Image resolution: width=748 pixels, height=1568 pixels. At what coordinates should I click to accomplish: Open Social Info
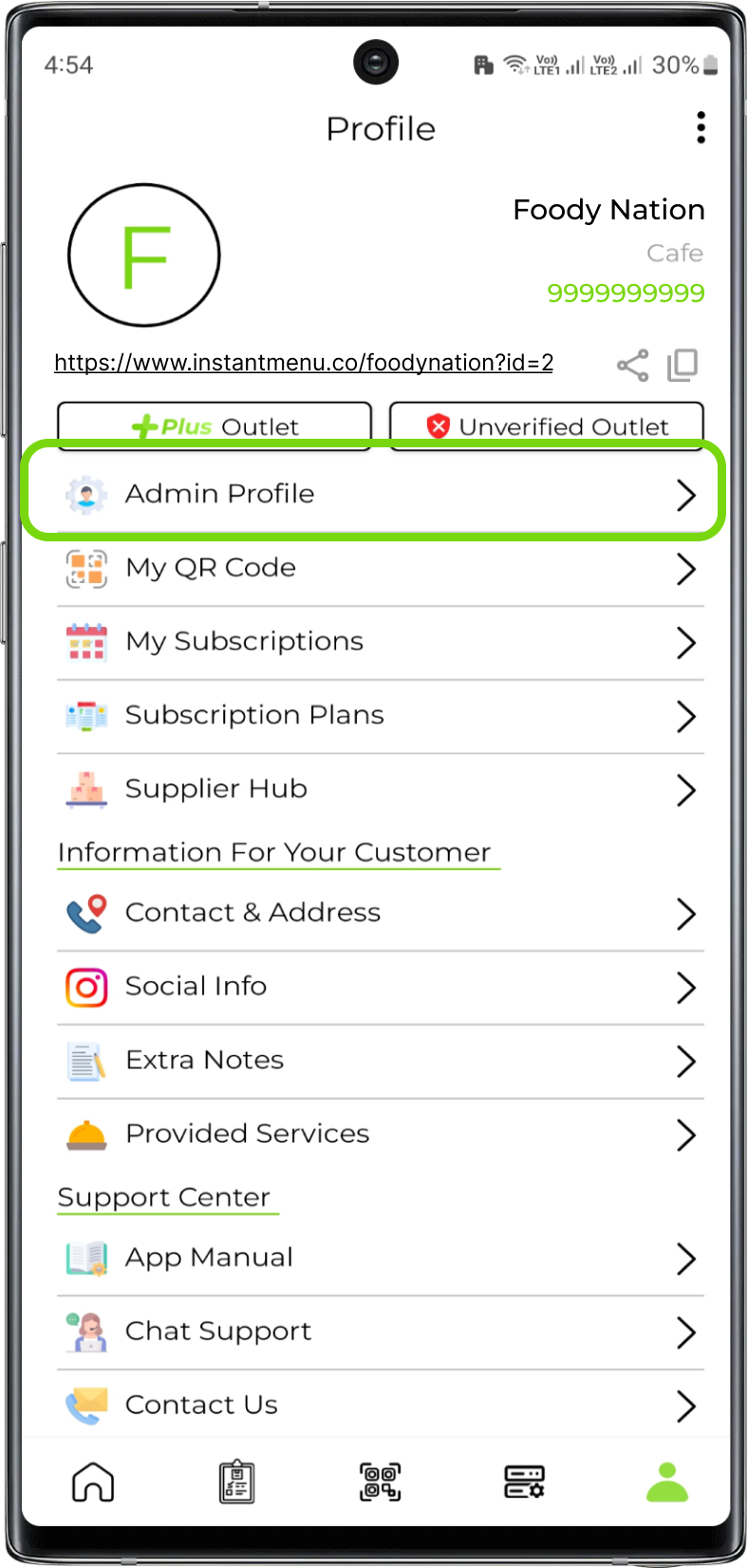(x=380, y=987)
